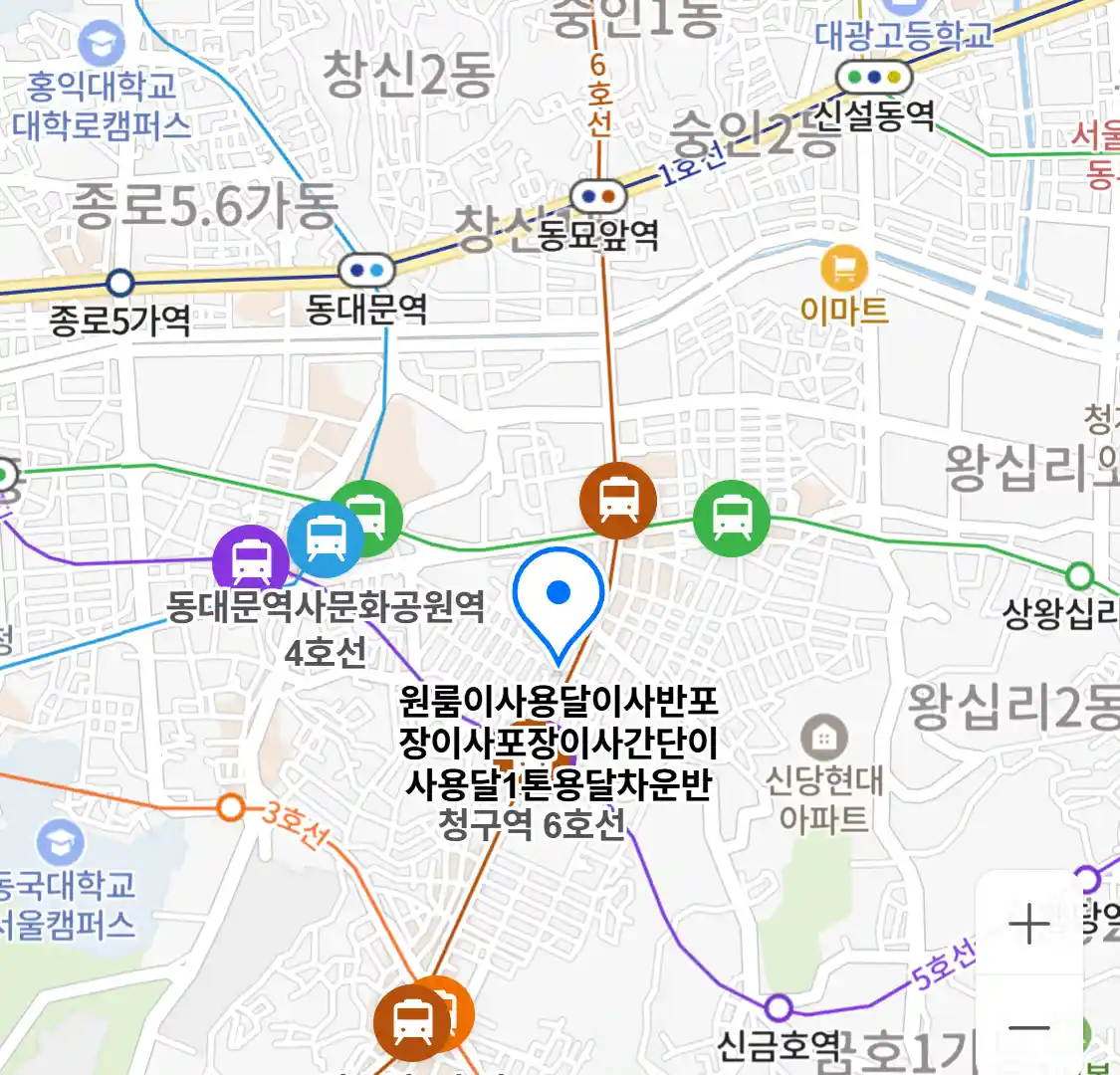Zoom out with the minus button

coord(1029,1027)
